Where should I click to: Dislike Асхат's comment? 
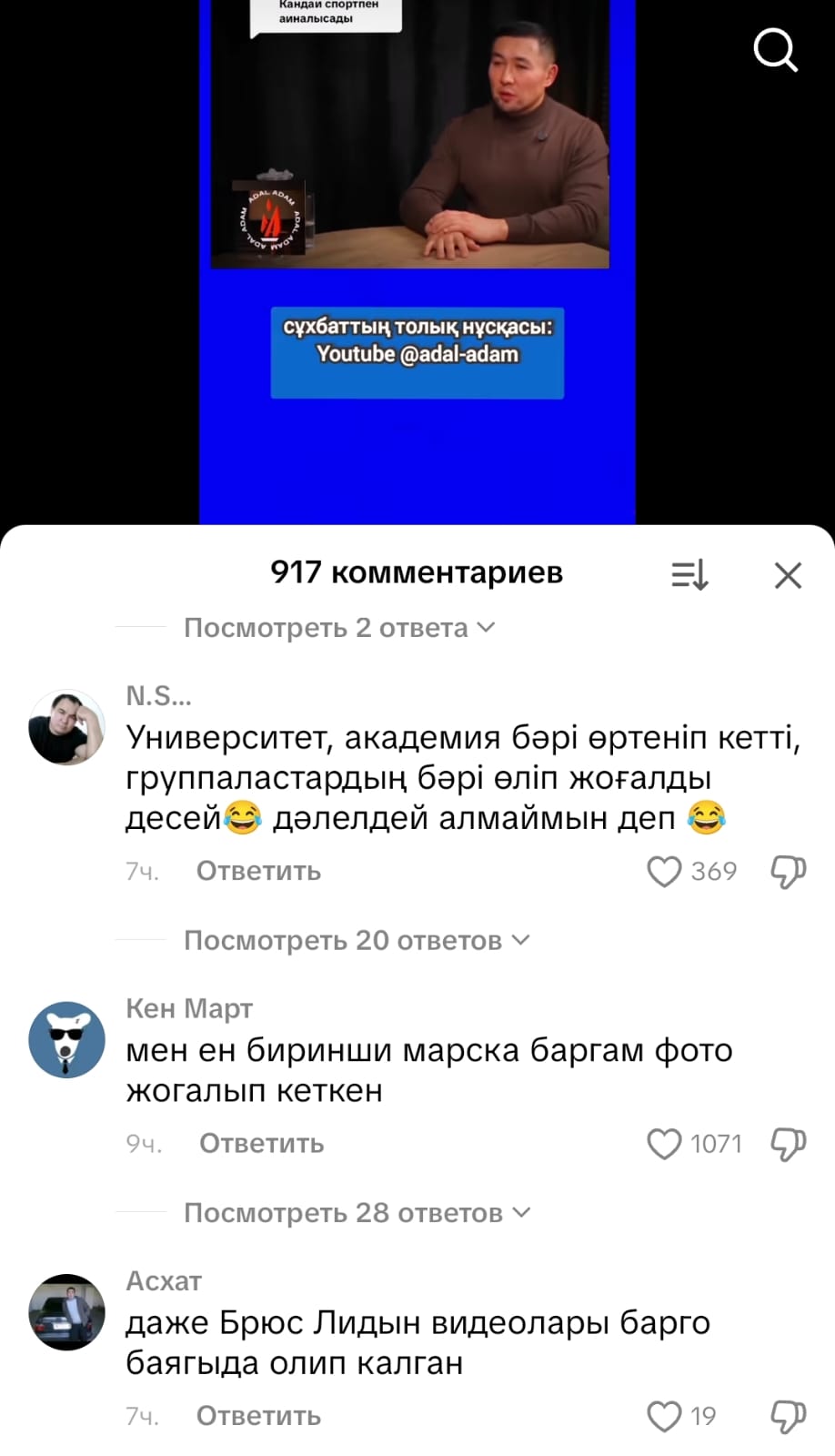click(x=788, y=1416)
